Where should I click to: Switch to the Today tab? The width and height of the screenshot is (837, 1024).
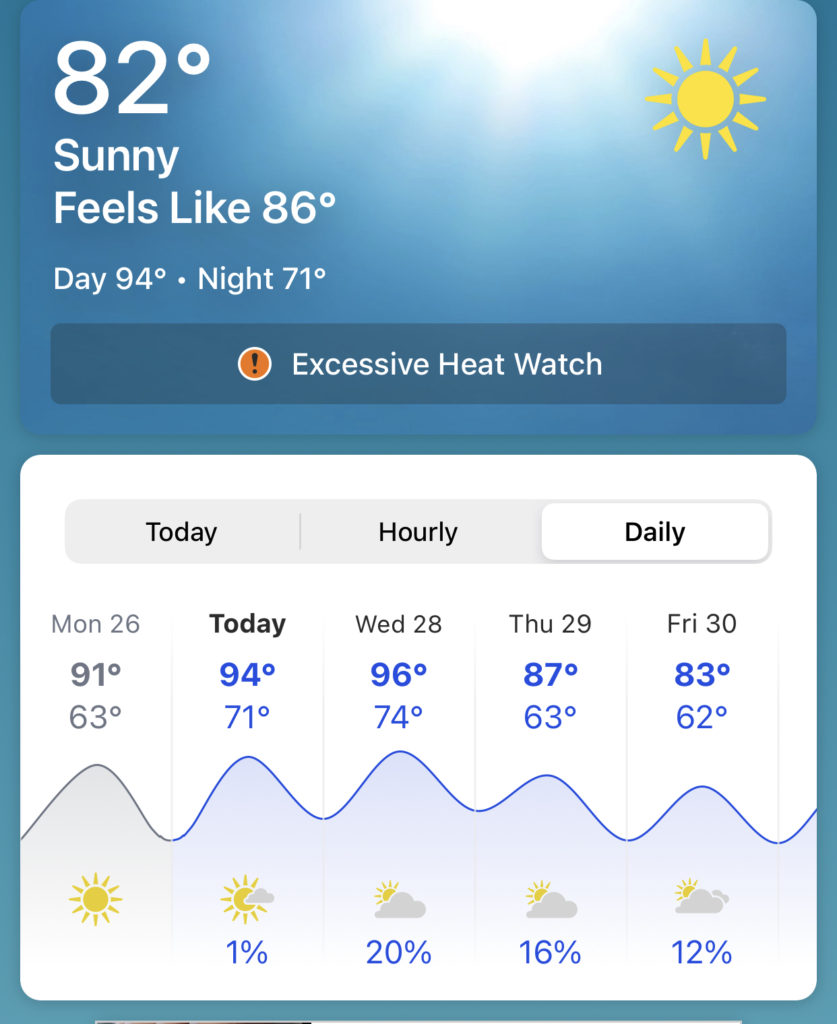tap(181, 532)
